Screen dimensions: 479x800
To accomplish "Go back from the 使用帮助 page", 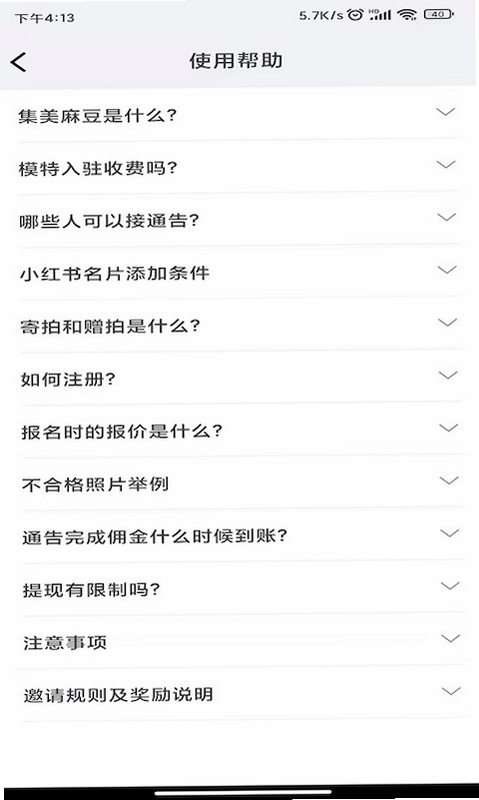I will [x=18, y=62].
